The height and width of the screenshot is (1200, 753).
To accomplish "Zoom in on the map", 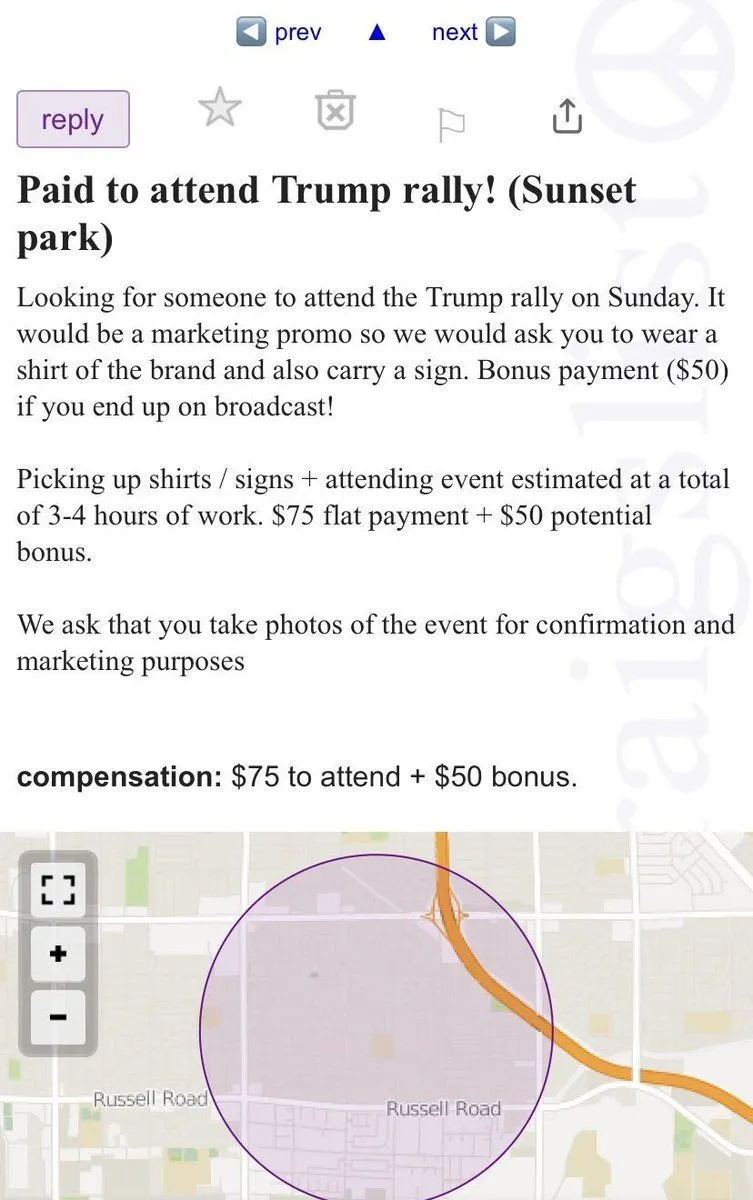I will coord(58,954).
